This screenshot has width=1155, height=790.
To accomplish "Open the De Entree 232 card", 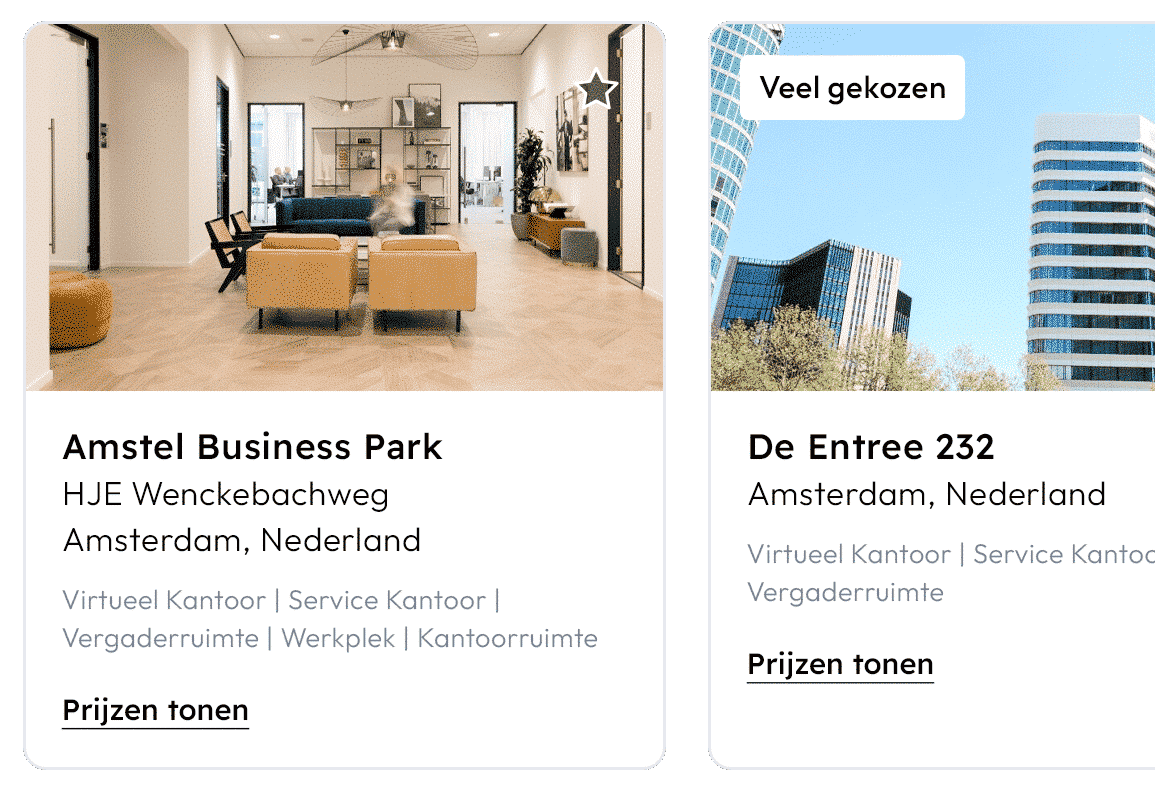I will 871,446.
